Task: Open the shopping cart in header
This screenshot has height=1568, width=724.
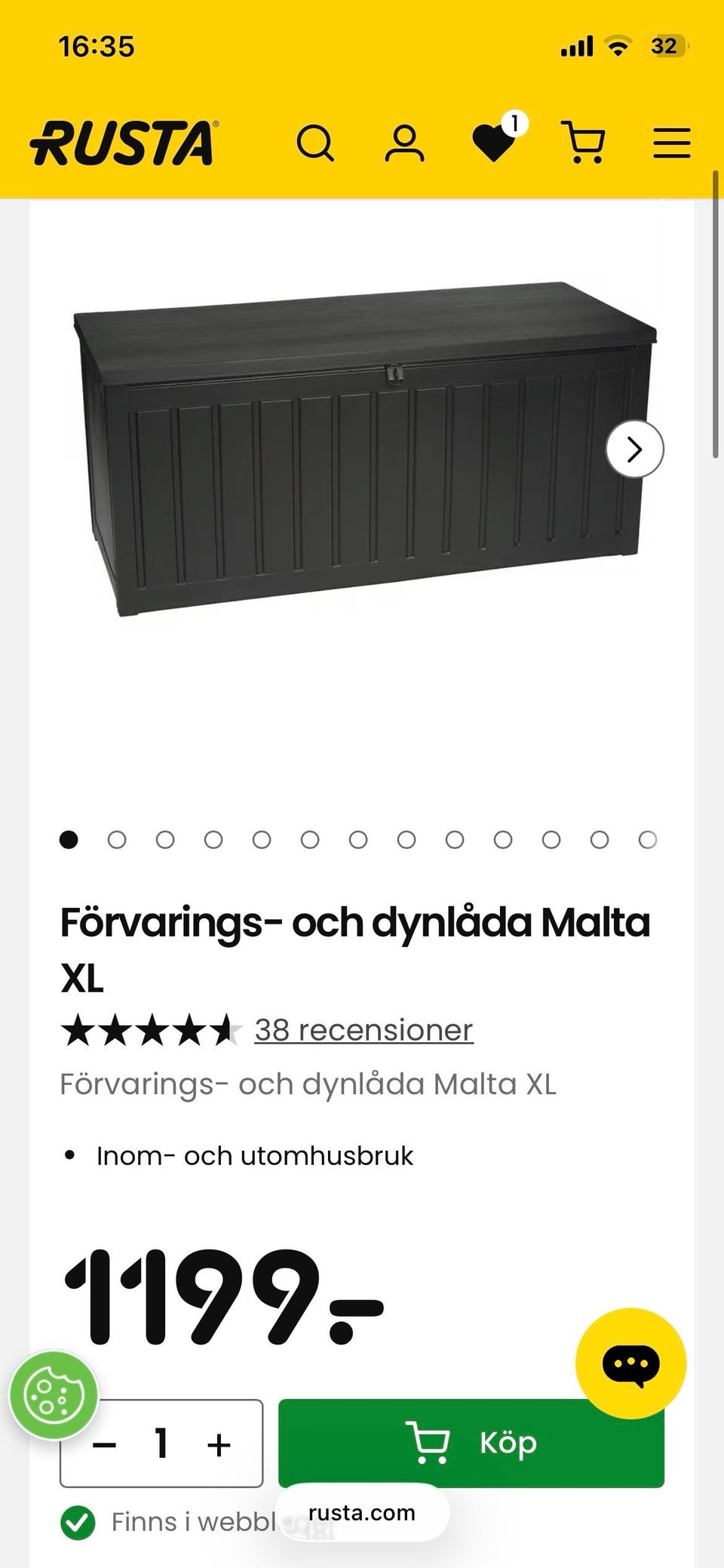Action: click(x=584, y=143)
